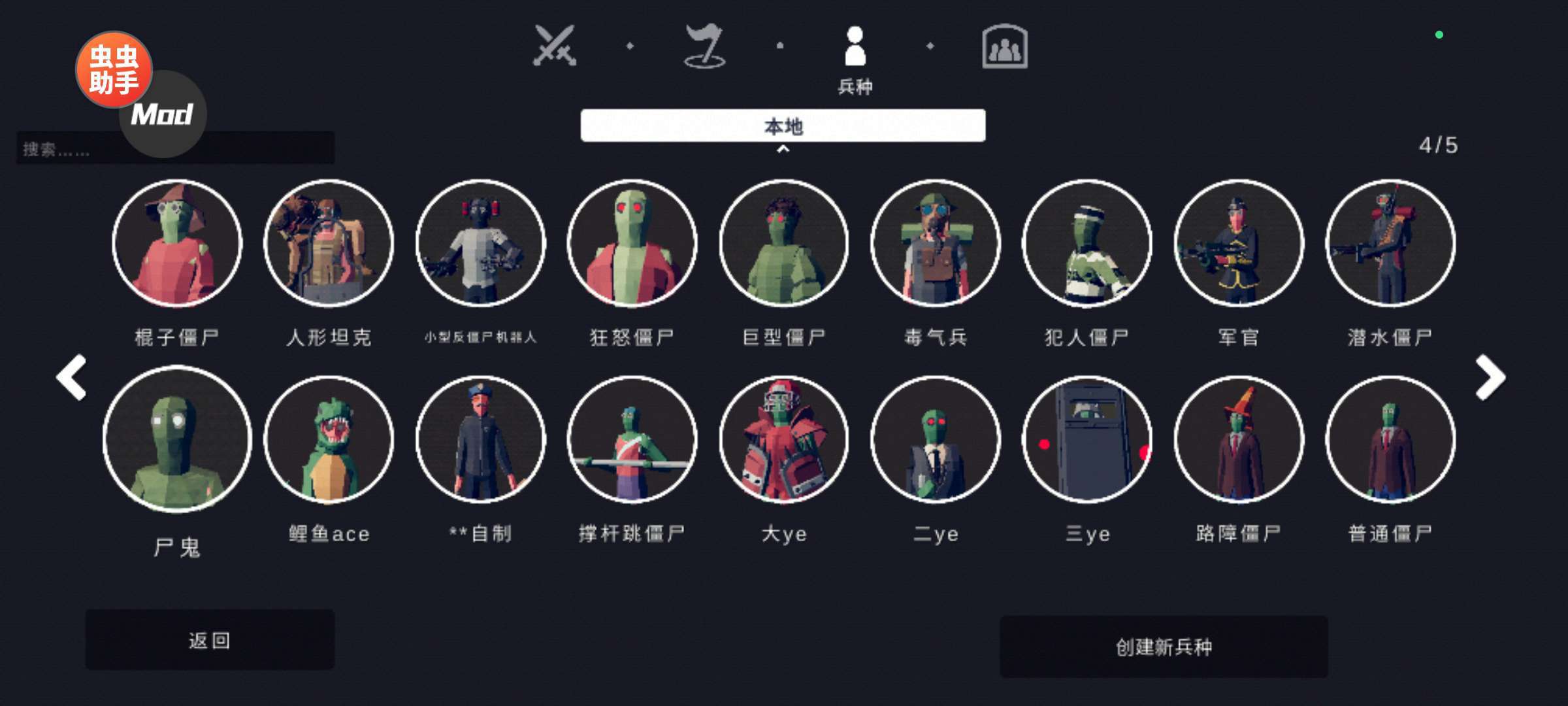
Task: Select the 棍子僵尸 unit
Action: point(177,244)
